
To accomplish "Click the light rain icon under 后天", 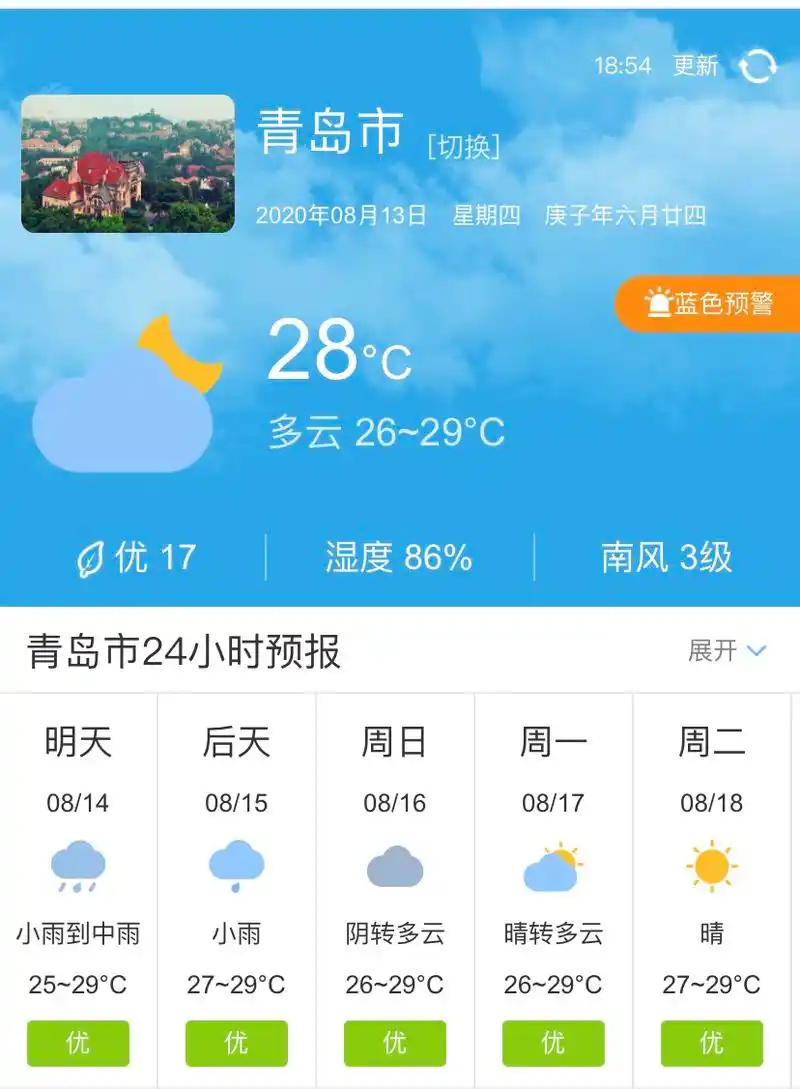I will point(236,864).
